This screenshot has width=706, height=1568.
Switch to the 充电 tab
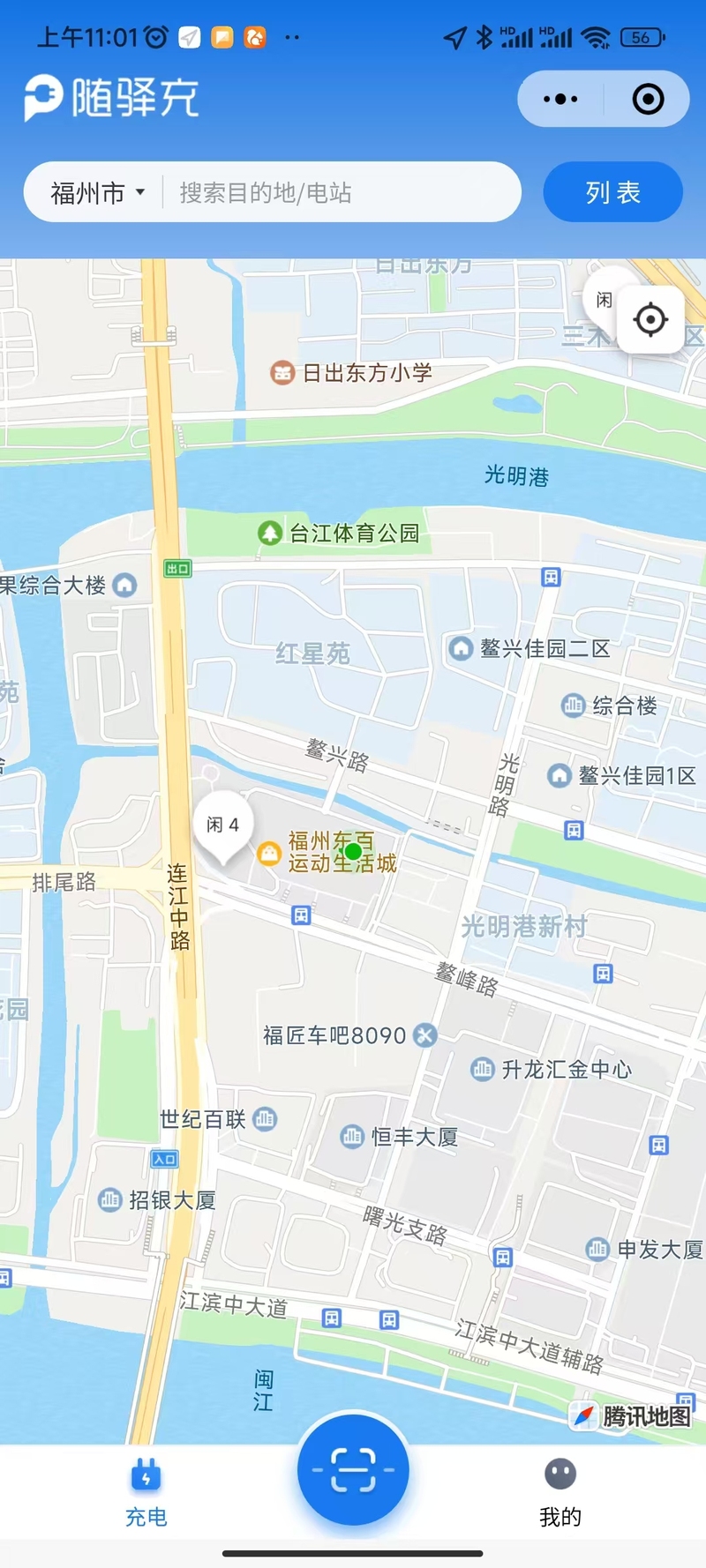tap(146, 1491)
